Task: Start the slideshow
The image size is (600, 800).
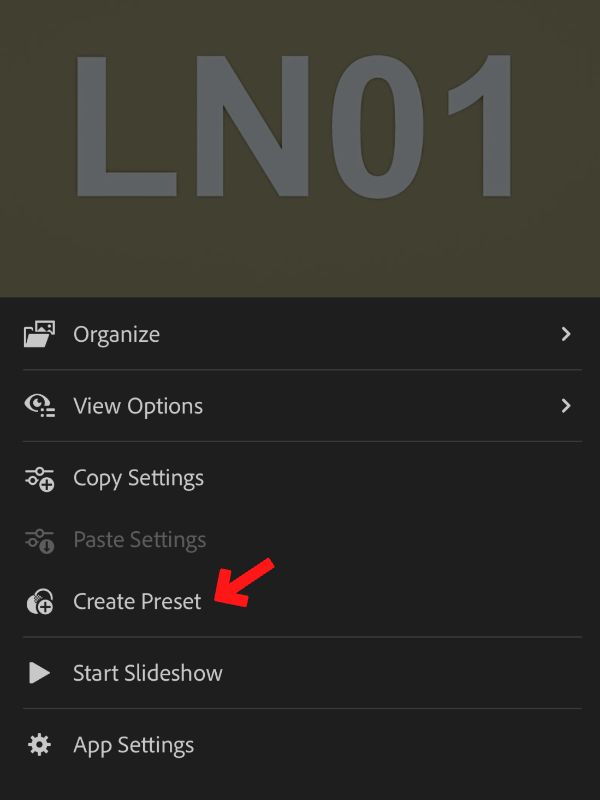Action: click(x=147, y=673)
